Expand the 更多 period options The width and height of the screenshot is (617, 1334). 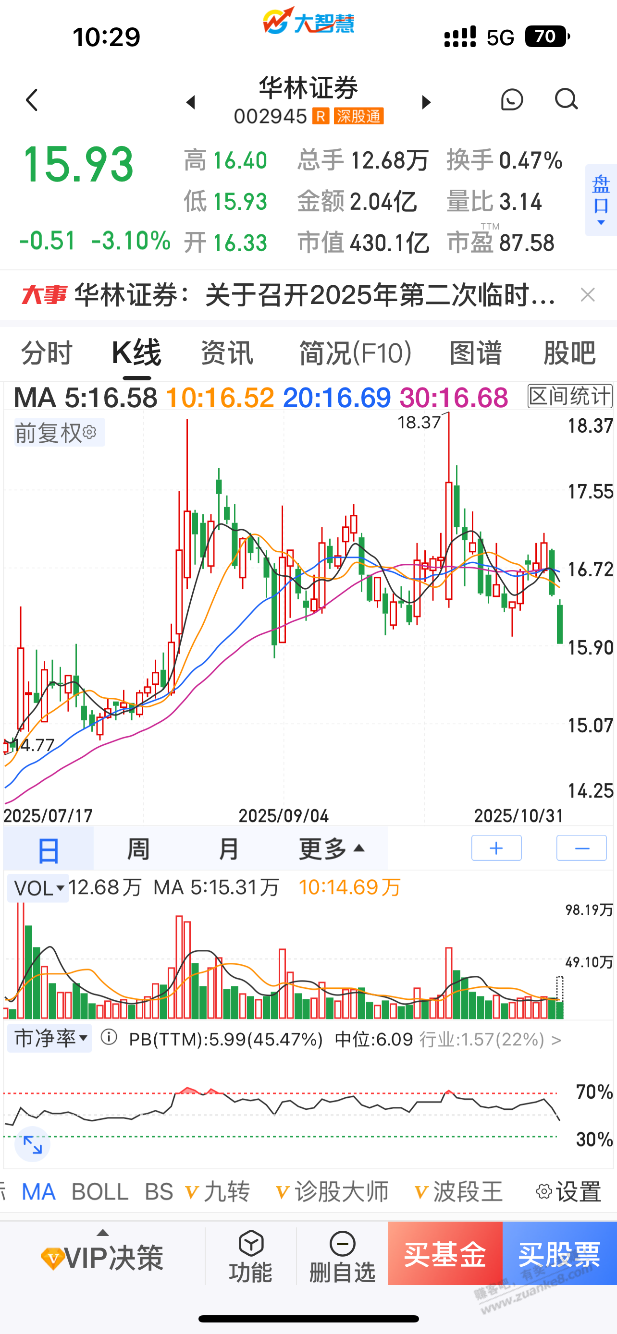pyautogui.click(x=331, y=850)
